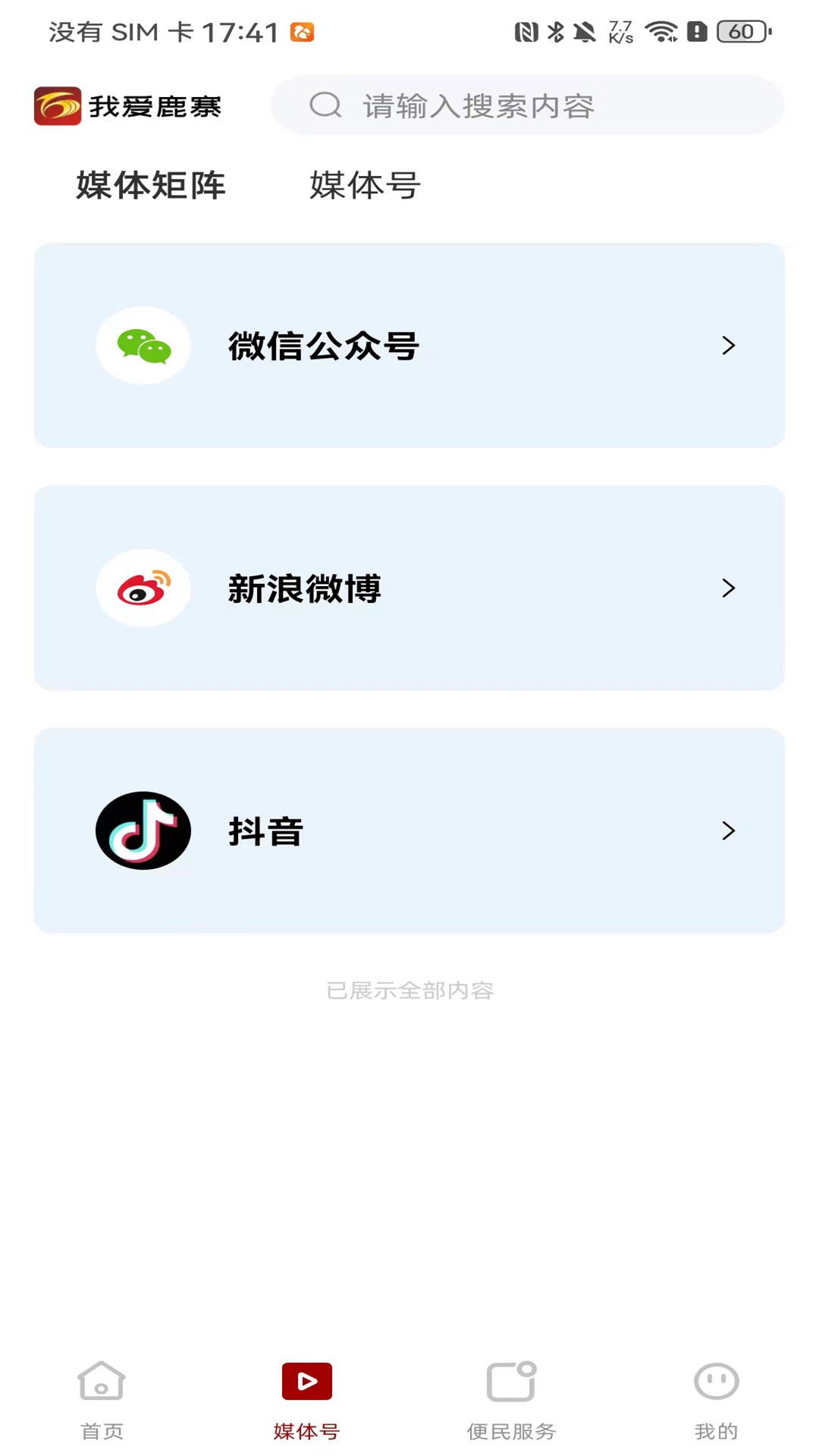Open the 新浪微博 channel entry
819x1456 pixels.
[x=409, y=588]
